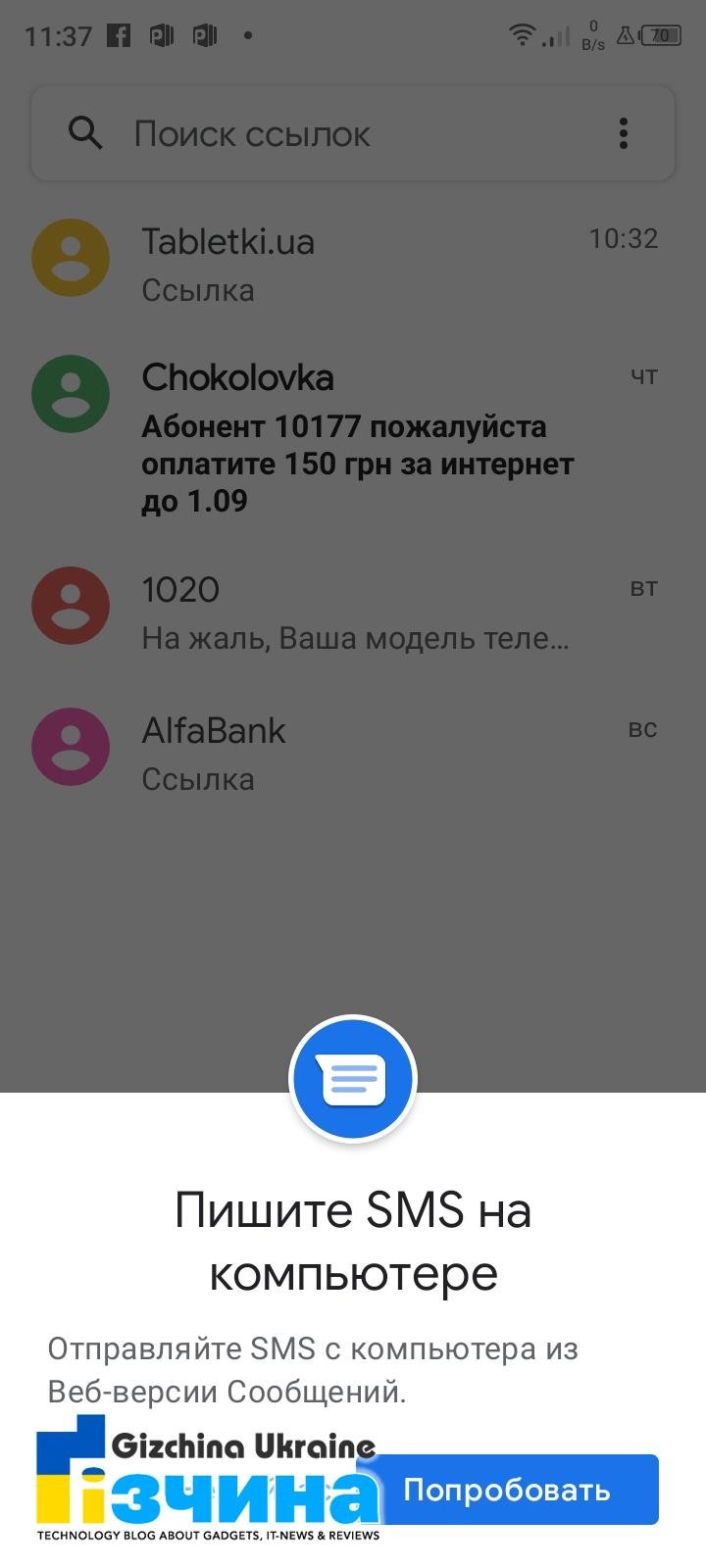The image size is (706, 1568).
Task: Tap the green Chokolovka contact avatar
Action: 70,392
